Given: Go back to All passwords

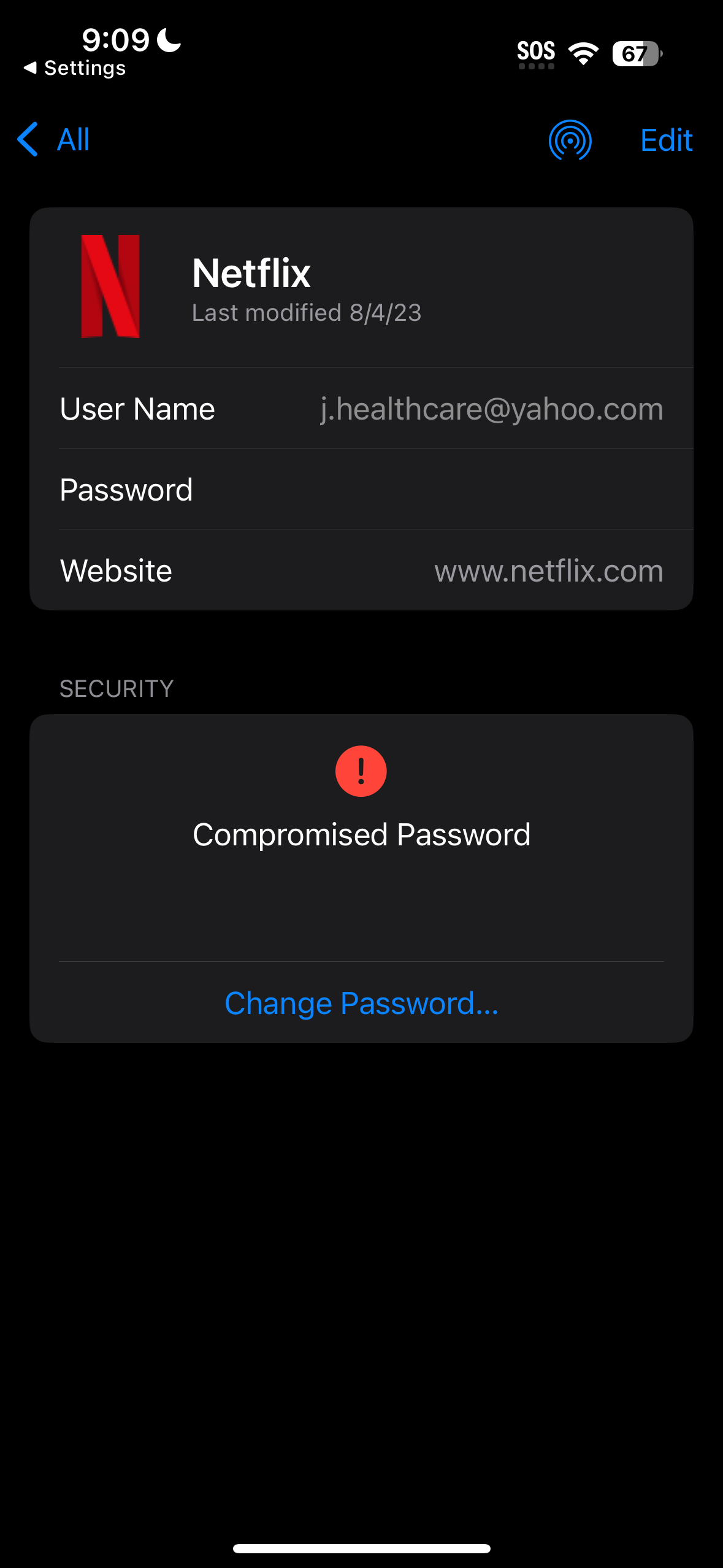Looking at the screenshot, I should pos(54,140).
